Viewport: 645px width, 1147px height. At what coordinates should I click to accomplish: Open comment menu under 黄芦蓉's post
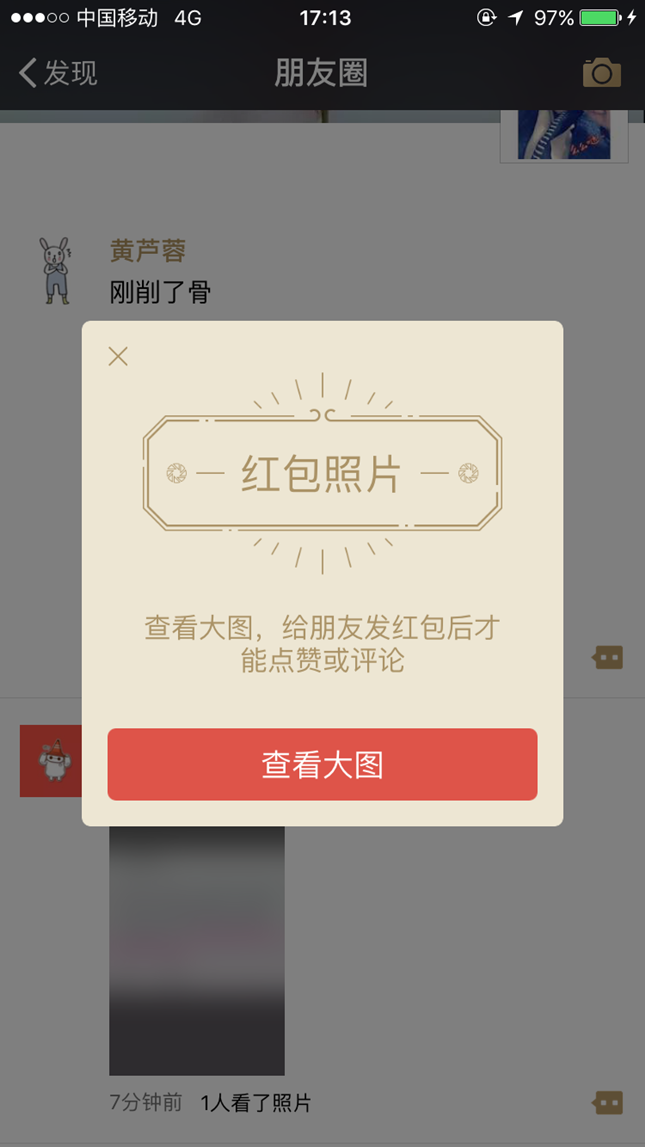point(608,657)
